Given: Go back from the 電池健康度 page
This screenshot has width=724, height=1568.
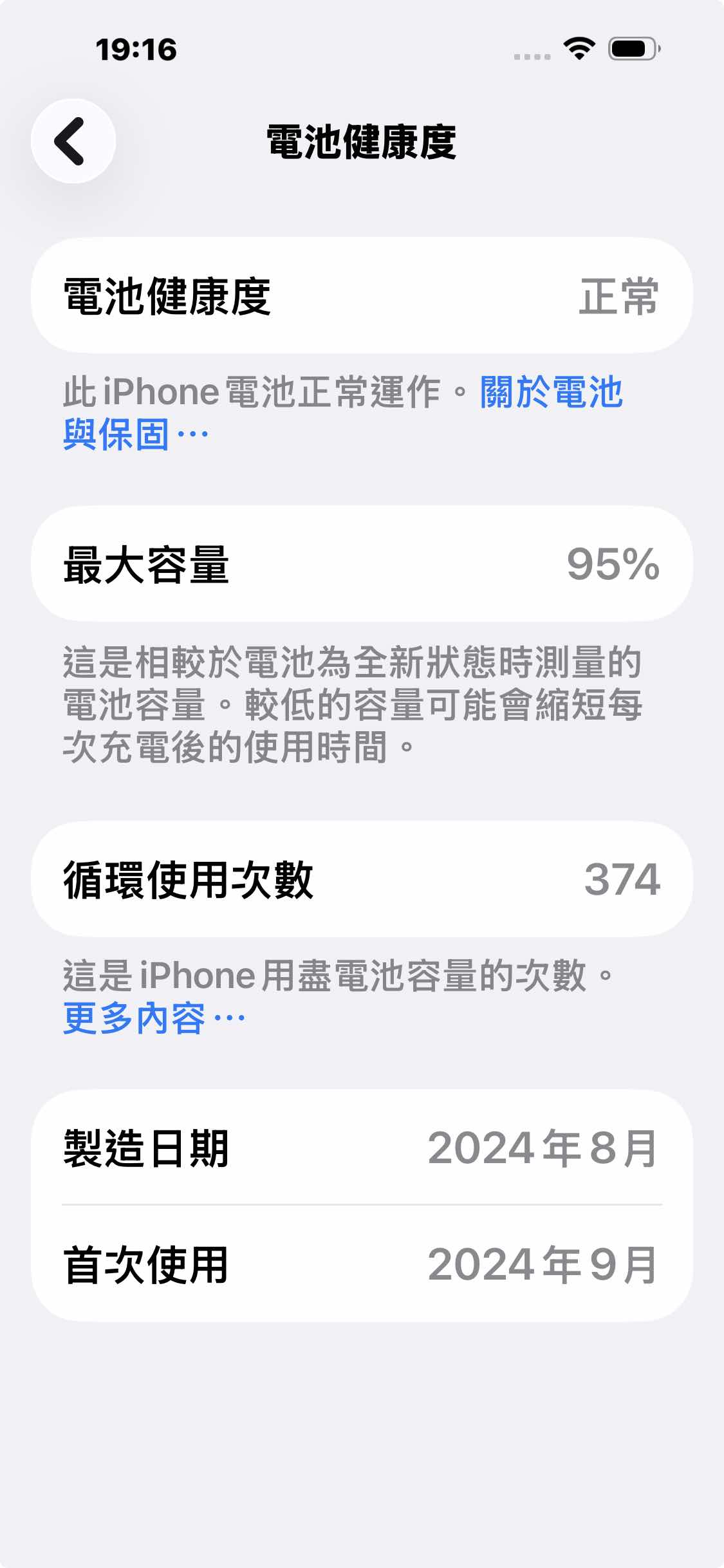Looking at the screenshot, I should [73, 141].
